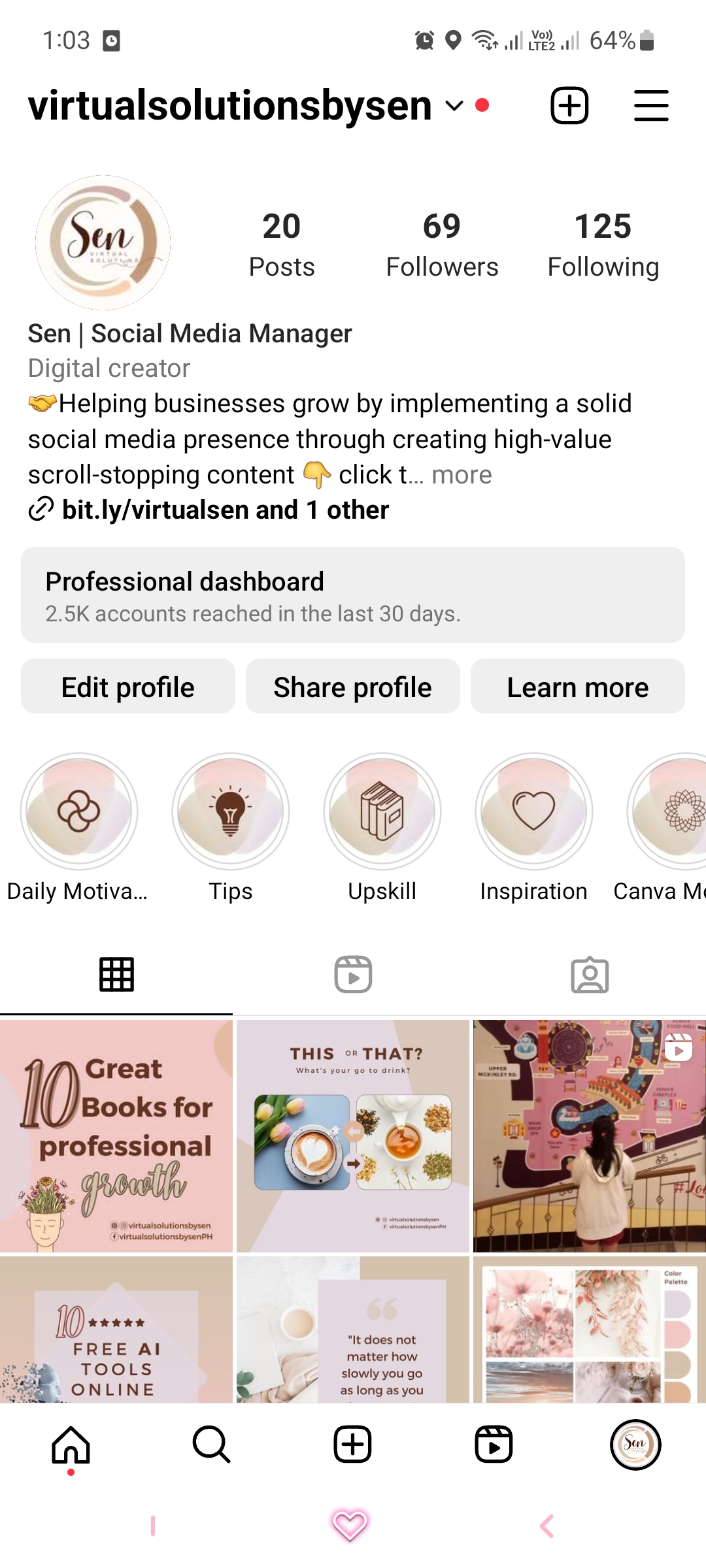This screenshot has height=1568, width=706.
Task: Switch to the Reels tab on profile
Action: tap(353, 975)
